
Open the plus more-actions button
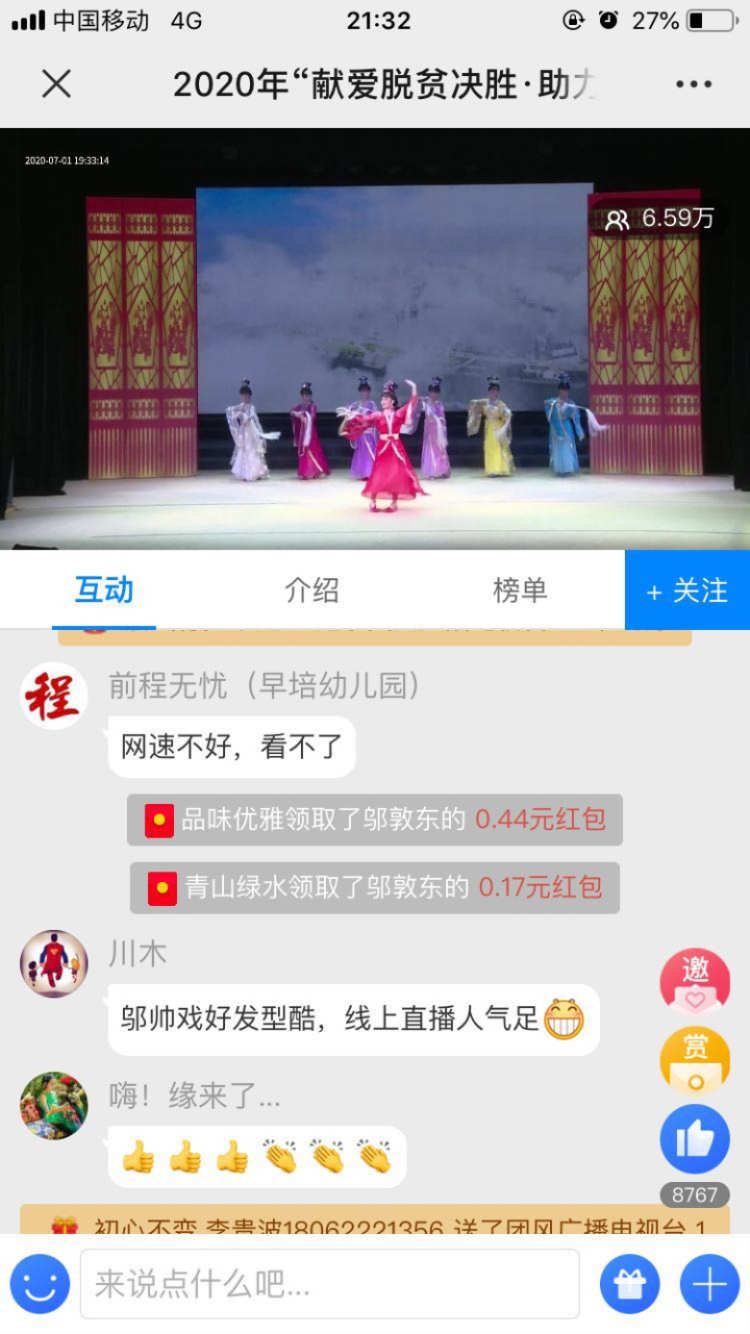coord(709,1284)
